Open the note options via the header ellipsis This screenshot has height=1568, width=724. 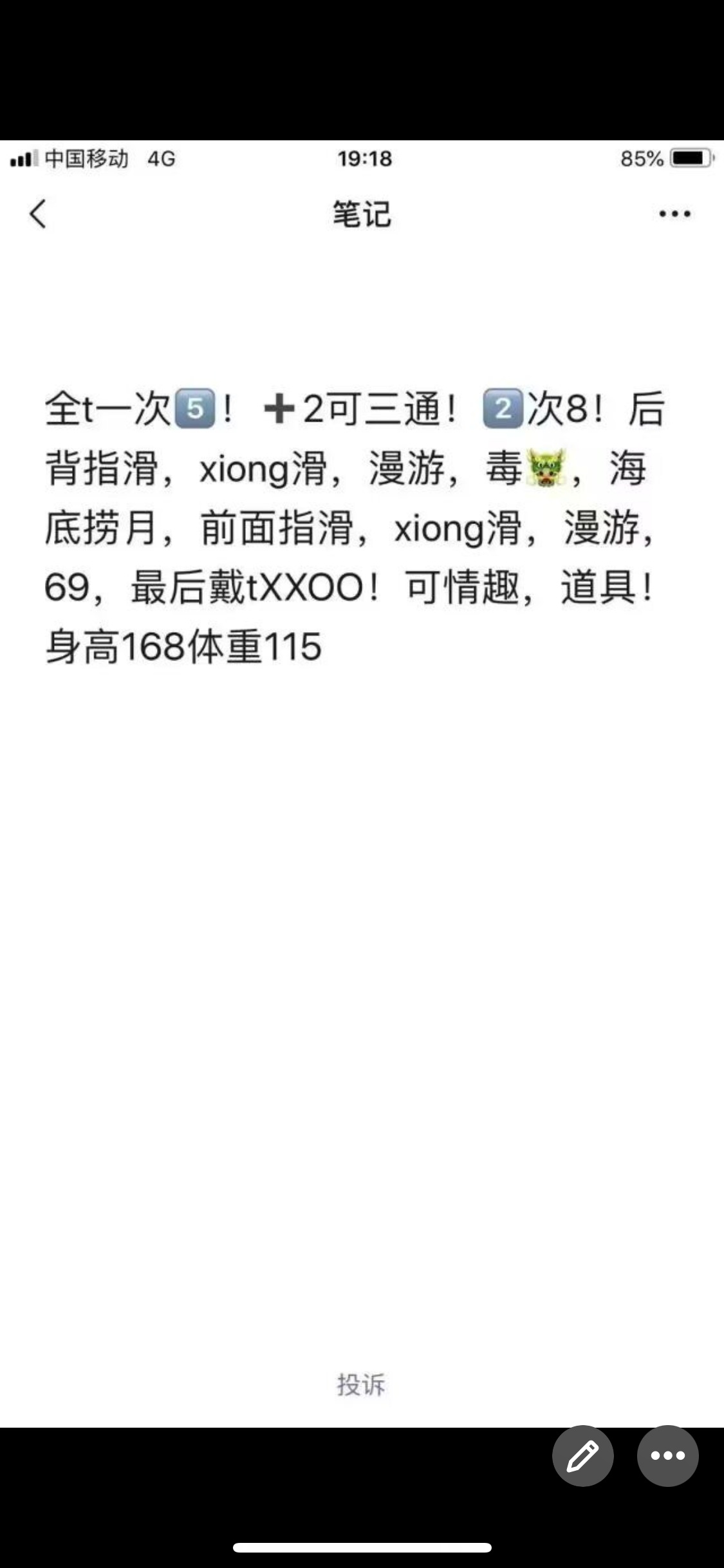[x=671, y=215]
